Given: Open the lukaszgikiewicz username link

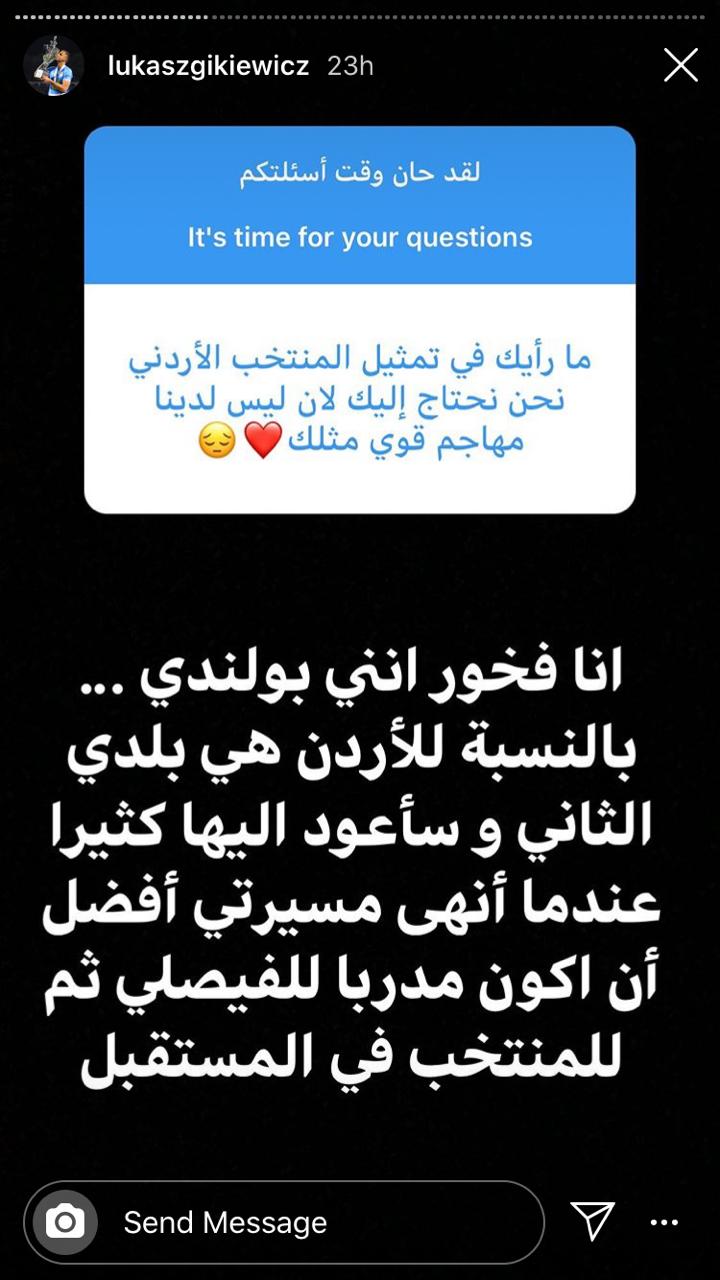Looking at the screenshot, I should [208, 66].
